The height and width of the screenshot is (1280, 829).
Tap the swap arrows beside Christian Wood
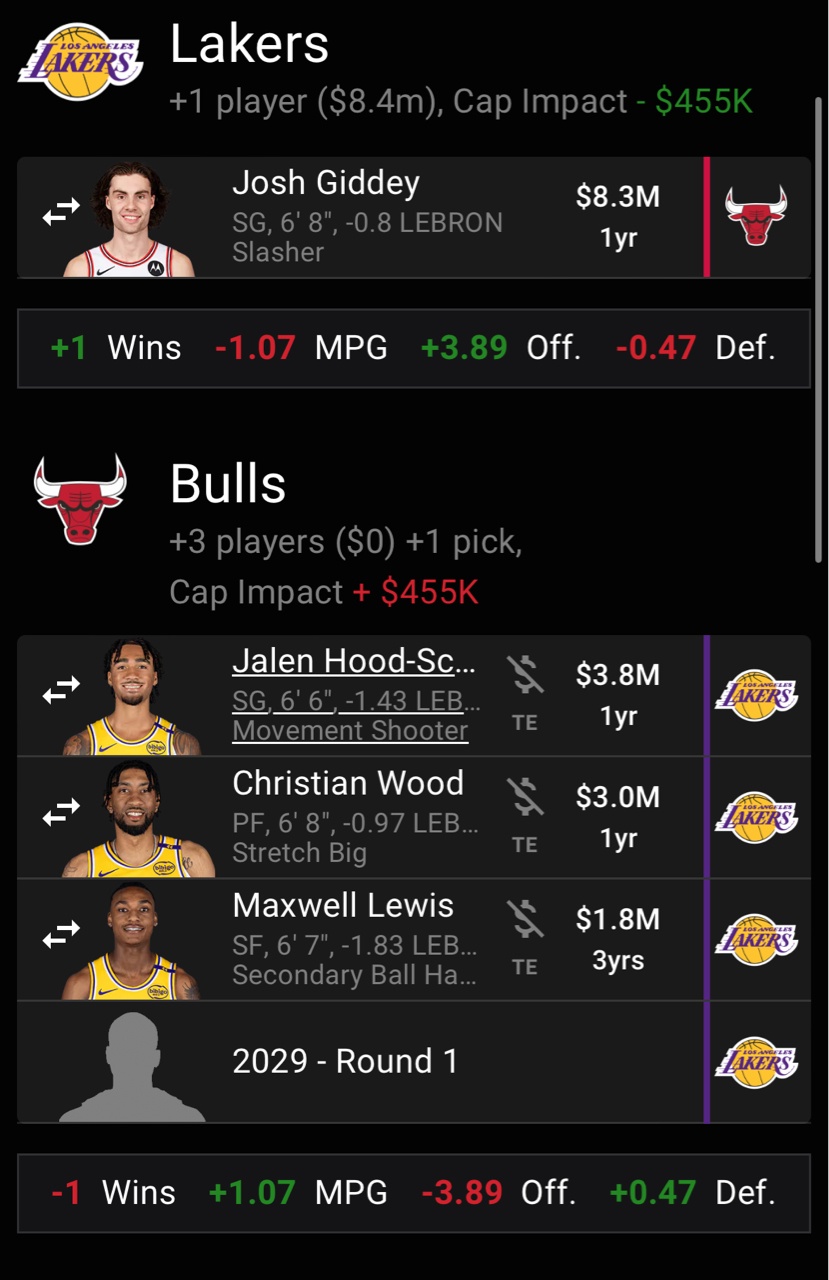point(60,814)
